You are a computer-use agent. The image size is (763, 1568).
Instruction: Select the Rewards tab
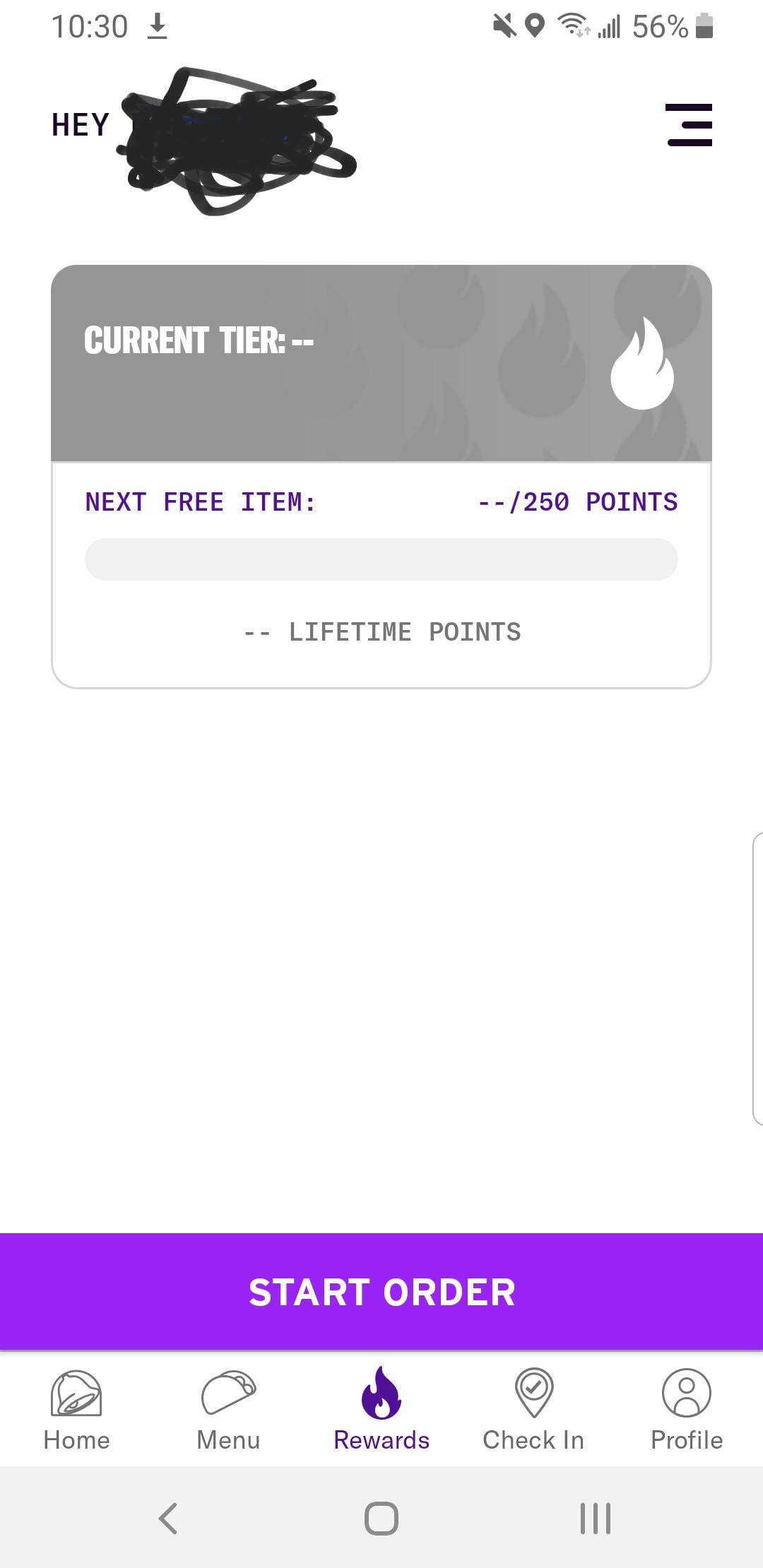click(x=381, y=1410)
